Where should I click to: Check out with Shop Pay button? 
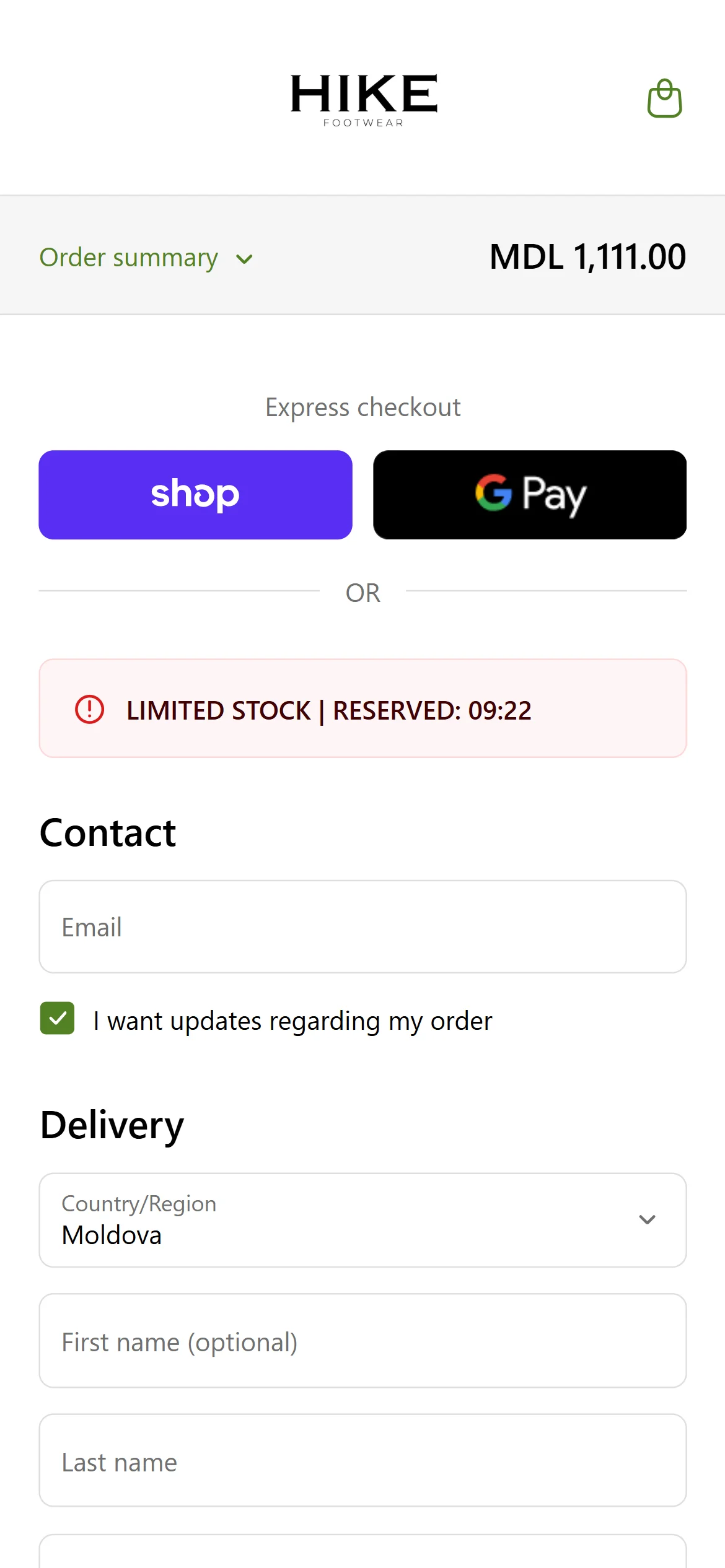[195, 494]
